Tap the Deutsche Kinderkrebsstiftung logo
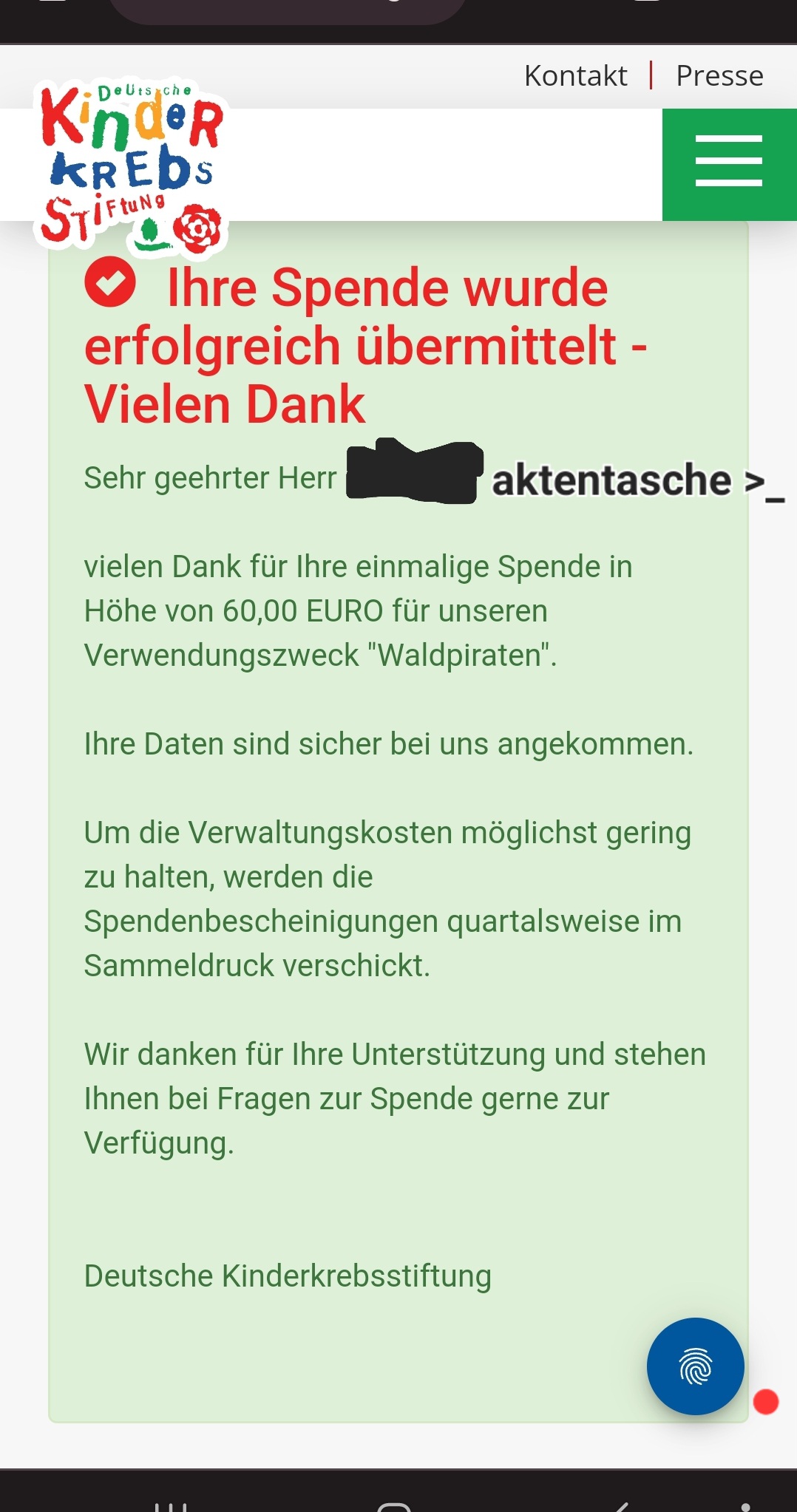Image resolution: width=797 pixels, height=1512 pixels. 132,166
